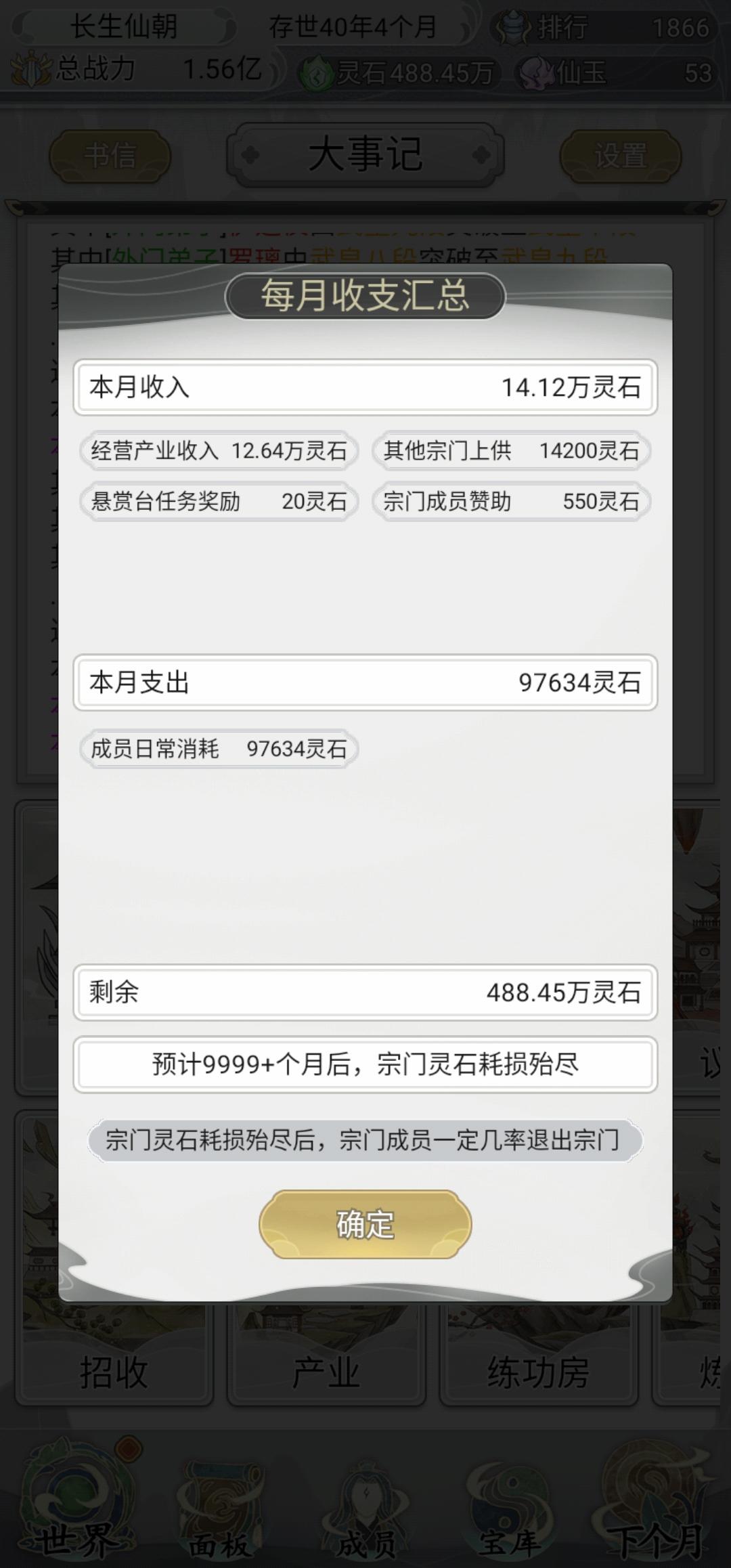This screenshot has height=1568, width=731.
Task: Open the 书信 letters screen
Action: coord(110,154)
